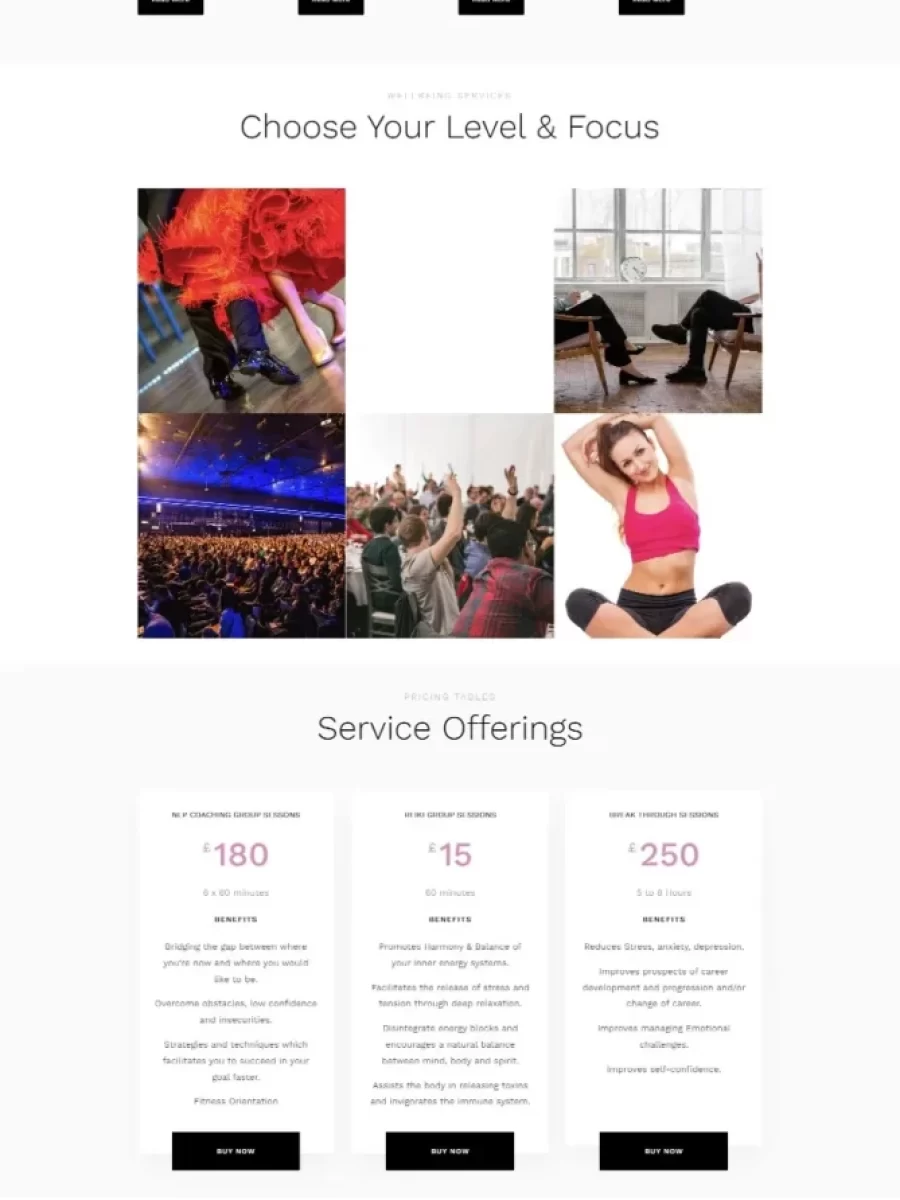This screenshot has width=900, height=1200.
Task: Select the woman stretching in pink top tile
Action: pyautogui.click(x=657, y=526)
